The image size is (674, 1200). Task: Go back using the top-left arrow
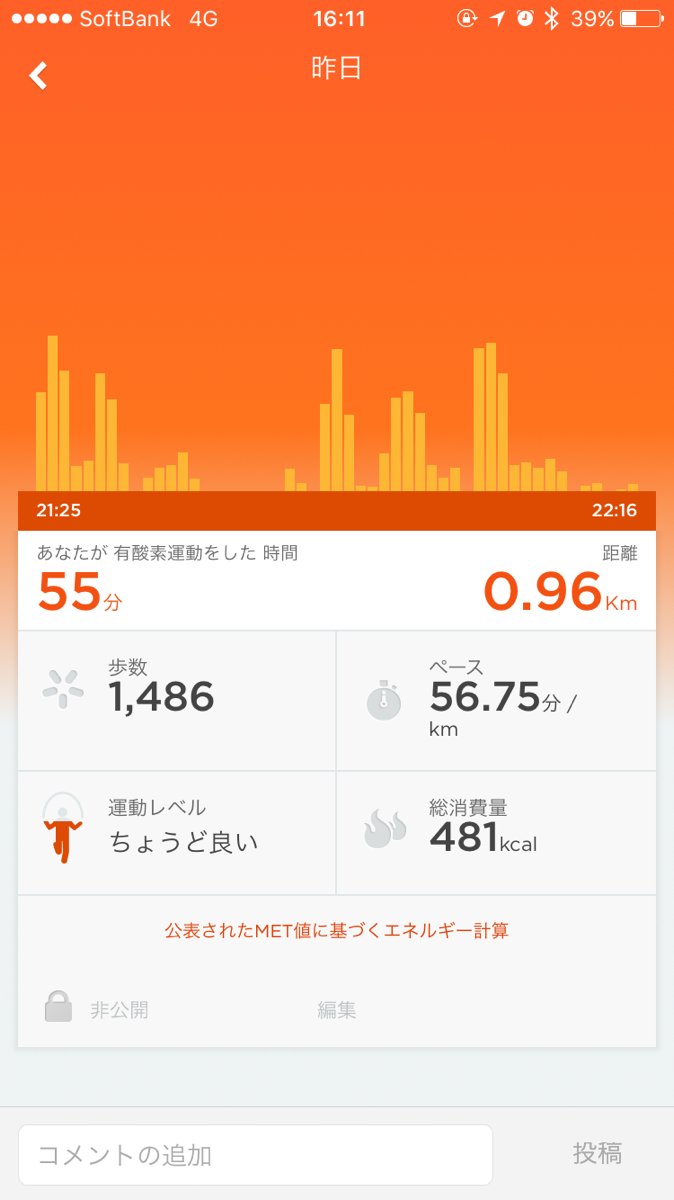pos(38,75)
